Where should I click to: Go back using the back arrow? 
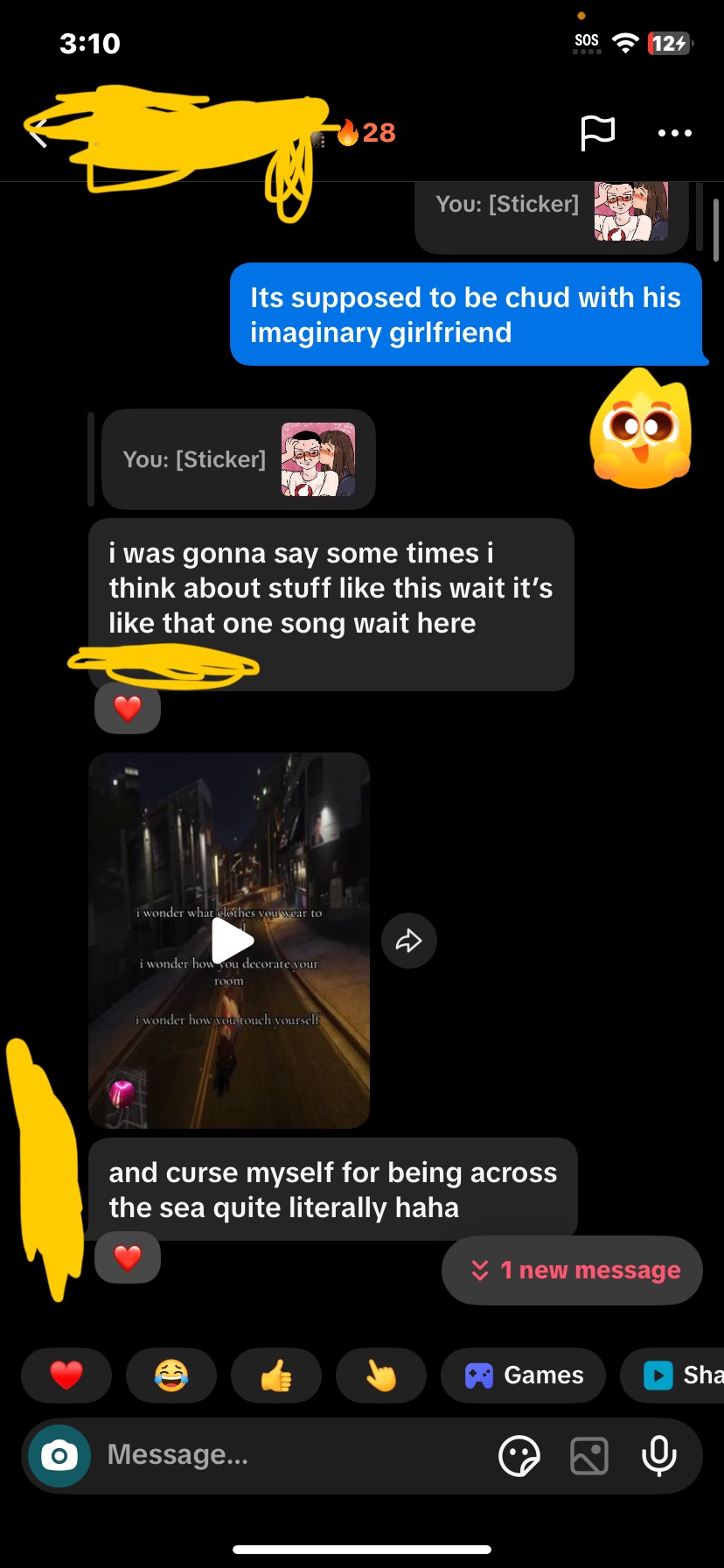[x=38, y=133]
